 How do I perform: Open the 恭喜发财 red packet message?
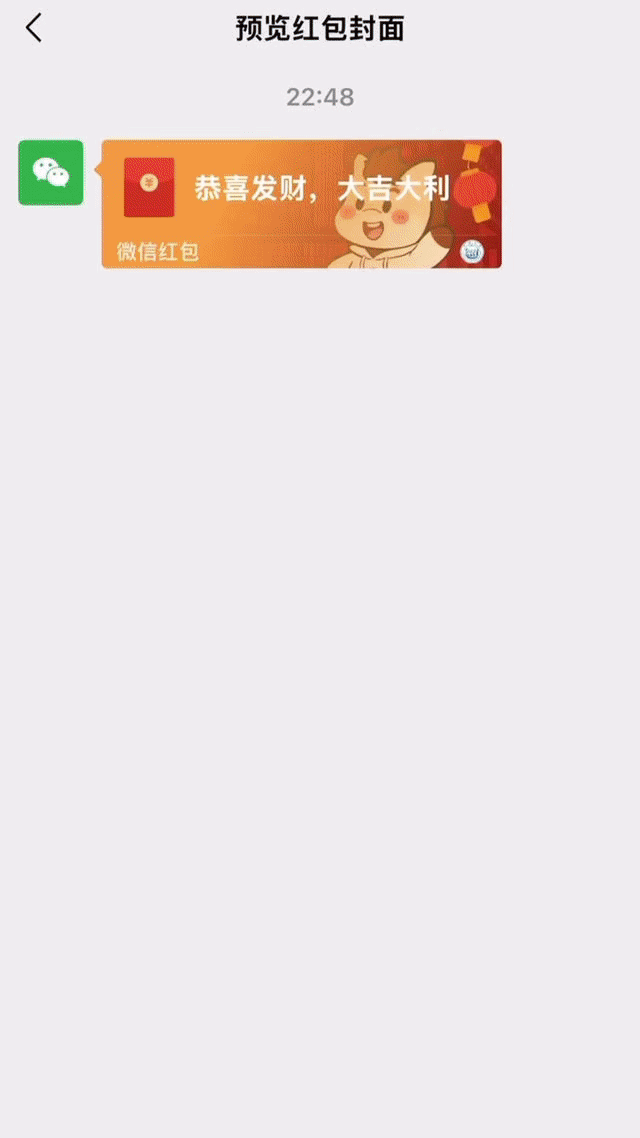[x=300, y=203]
